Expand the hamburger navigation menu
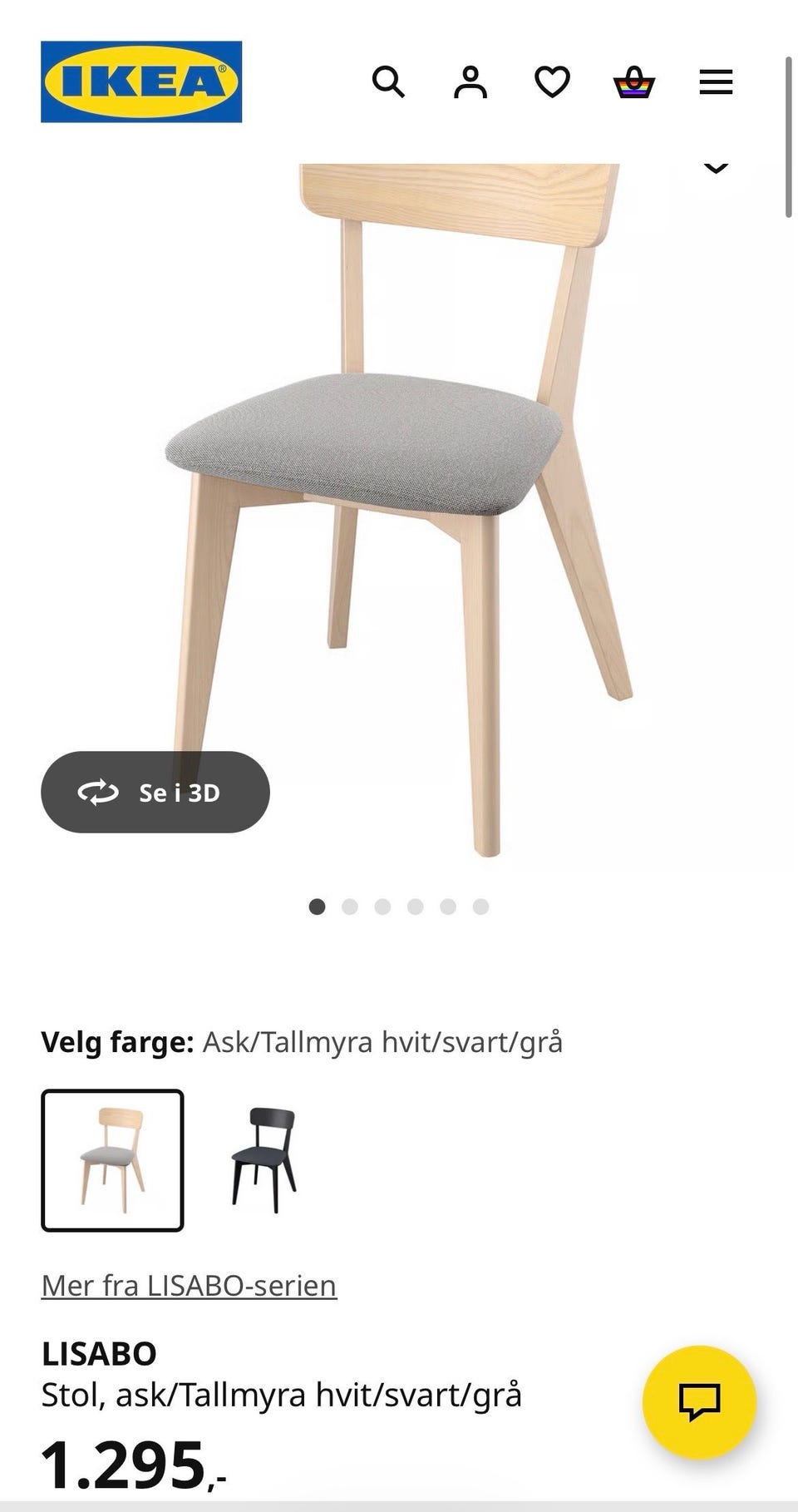 (715, 82)
